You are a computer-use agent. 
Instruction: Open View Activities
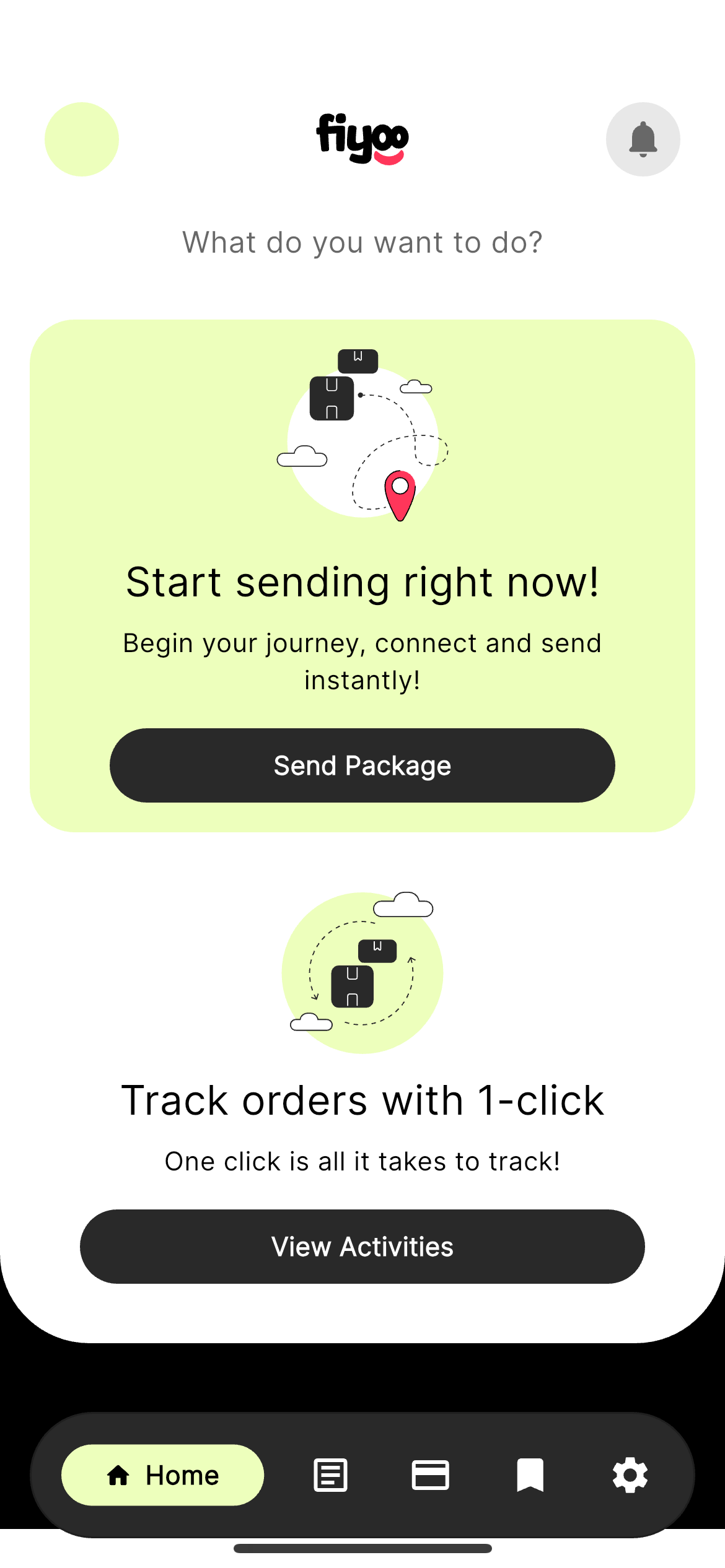point(362,1247)
